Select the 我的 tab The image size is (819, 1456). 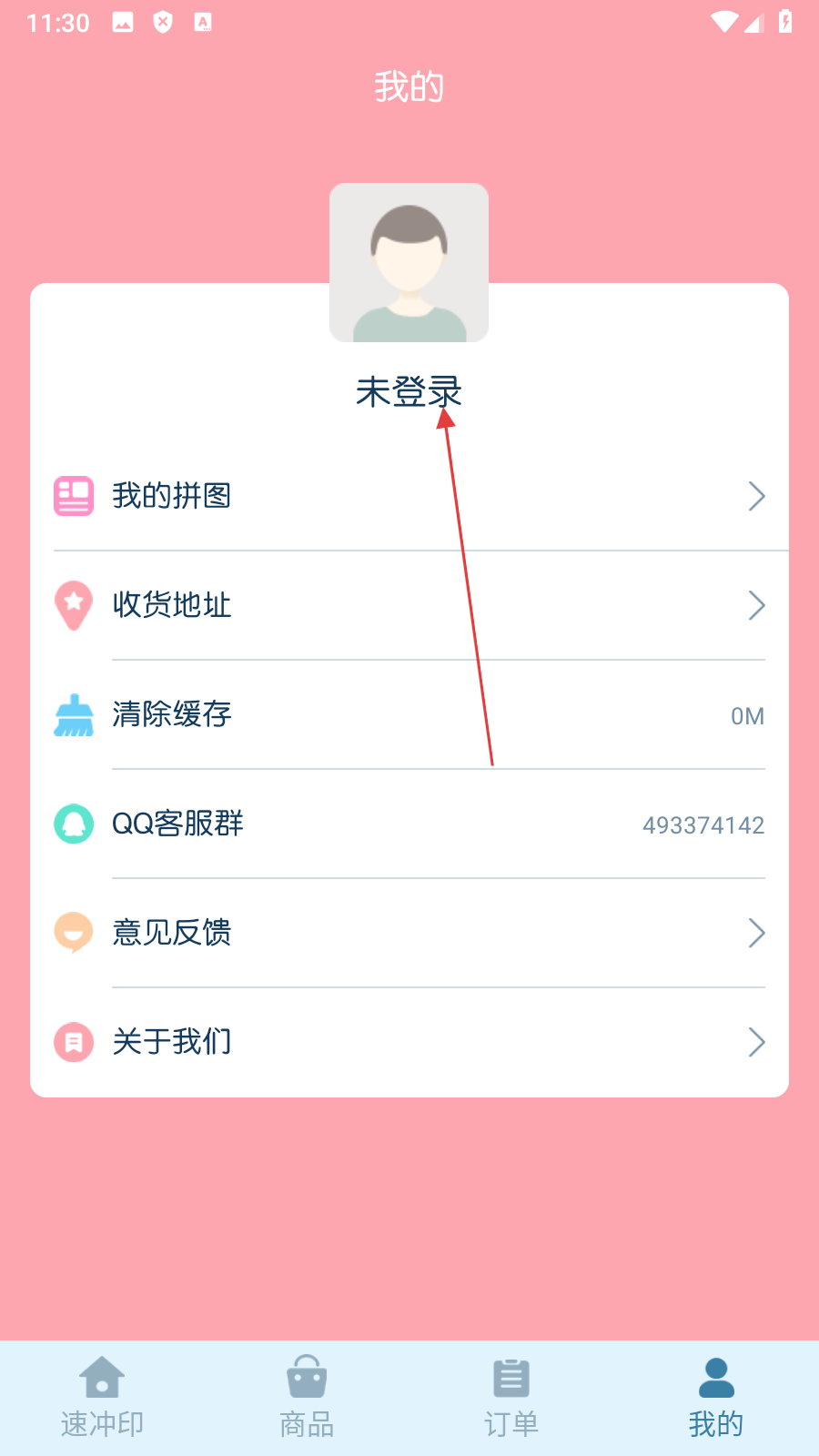coord(716,1398)
